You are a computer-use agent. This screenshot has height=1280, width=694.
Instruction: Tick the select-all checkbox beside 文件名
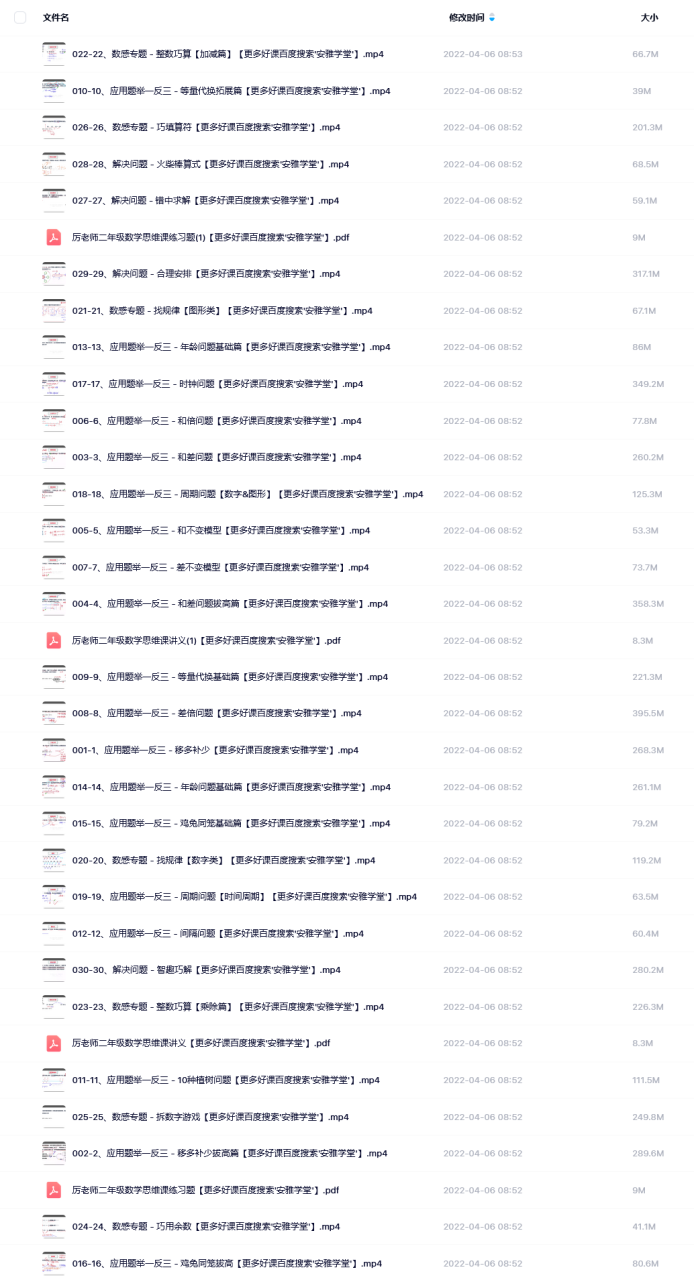[x=20, y=18]
